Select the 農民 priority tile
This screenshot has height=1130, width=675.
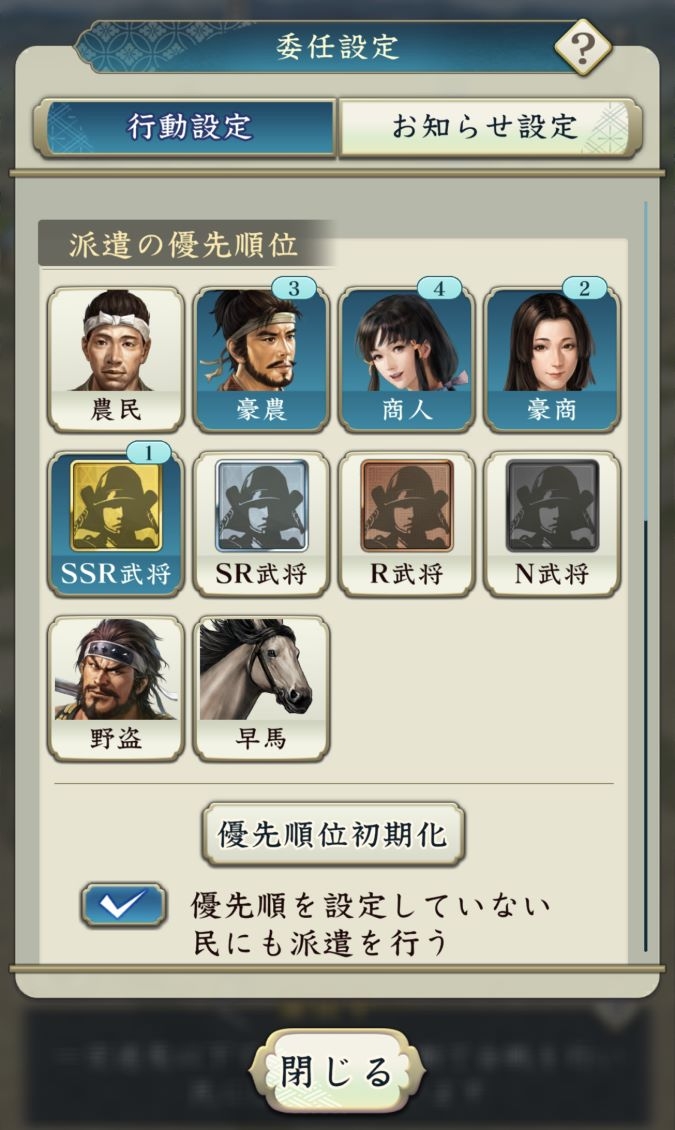[116, 360]
